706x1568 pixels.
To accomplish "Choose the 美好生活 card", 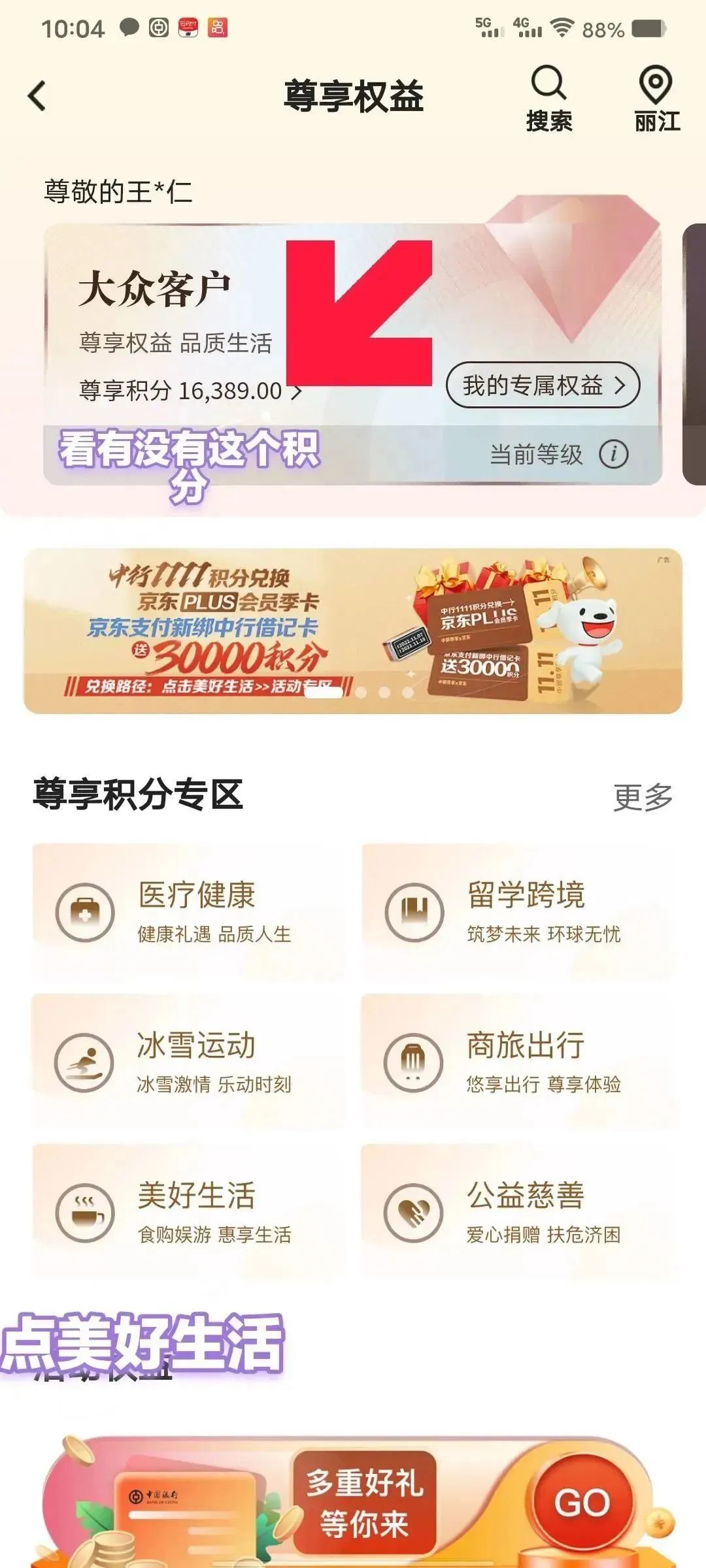I will point(188,1212).
